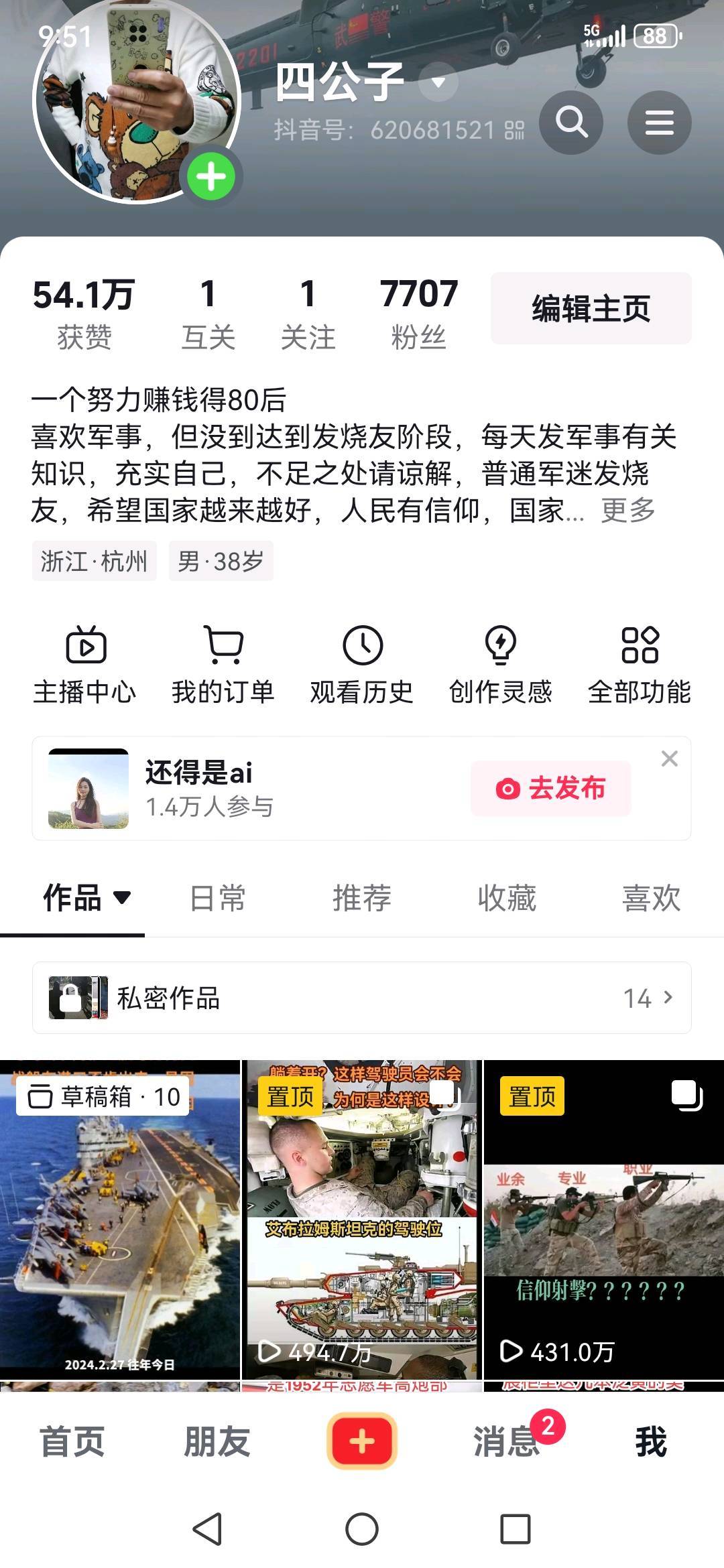724x1568 pixels.
Task: Switch to the 喜欢 tab
Action: tap(651, 898)
